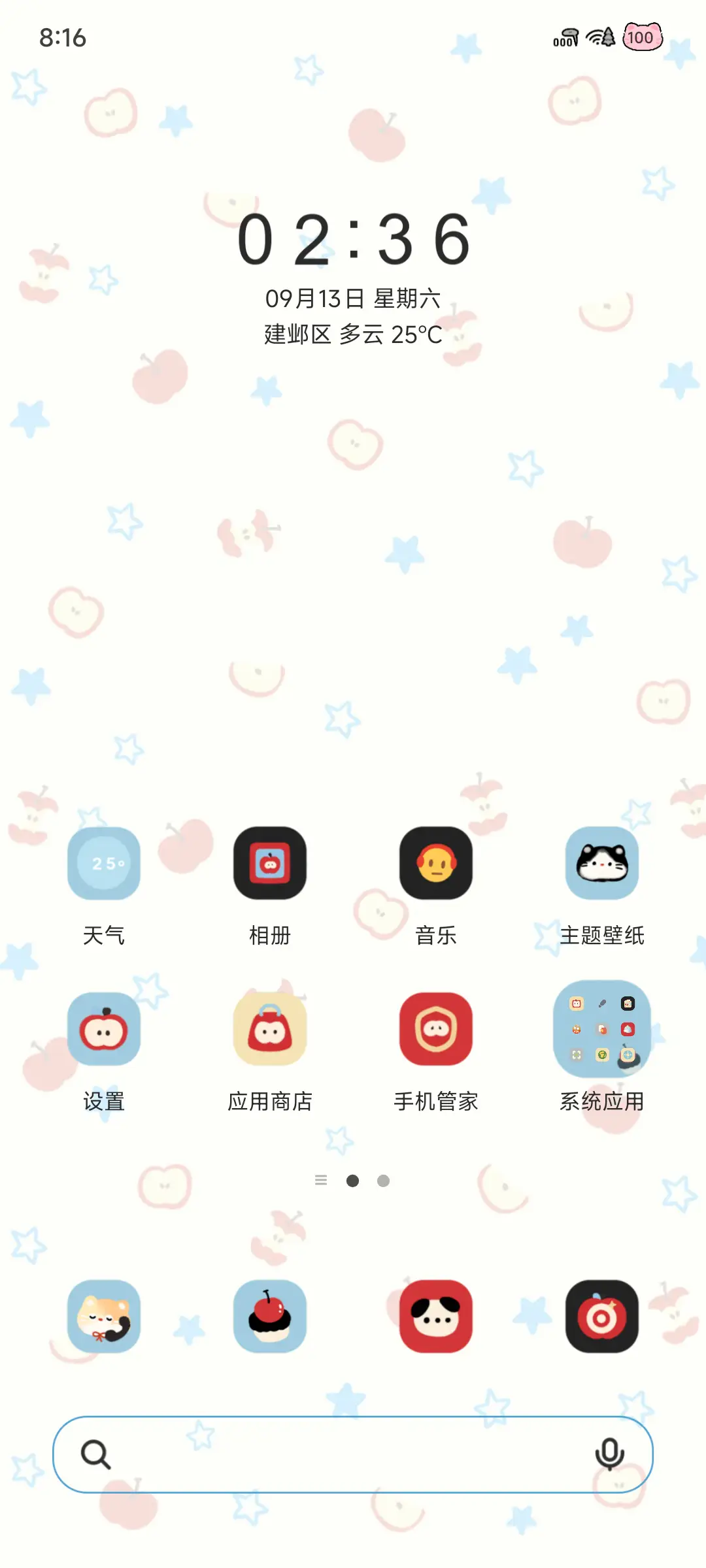Viewport: 706px width, 1568px height.
Task: Launch the red panda-face dock app
Action: tap(436, 1316)
